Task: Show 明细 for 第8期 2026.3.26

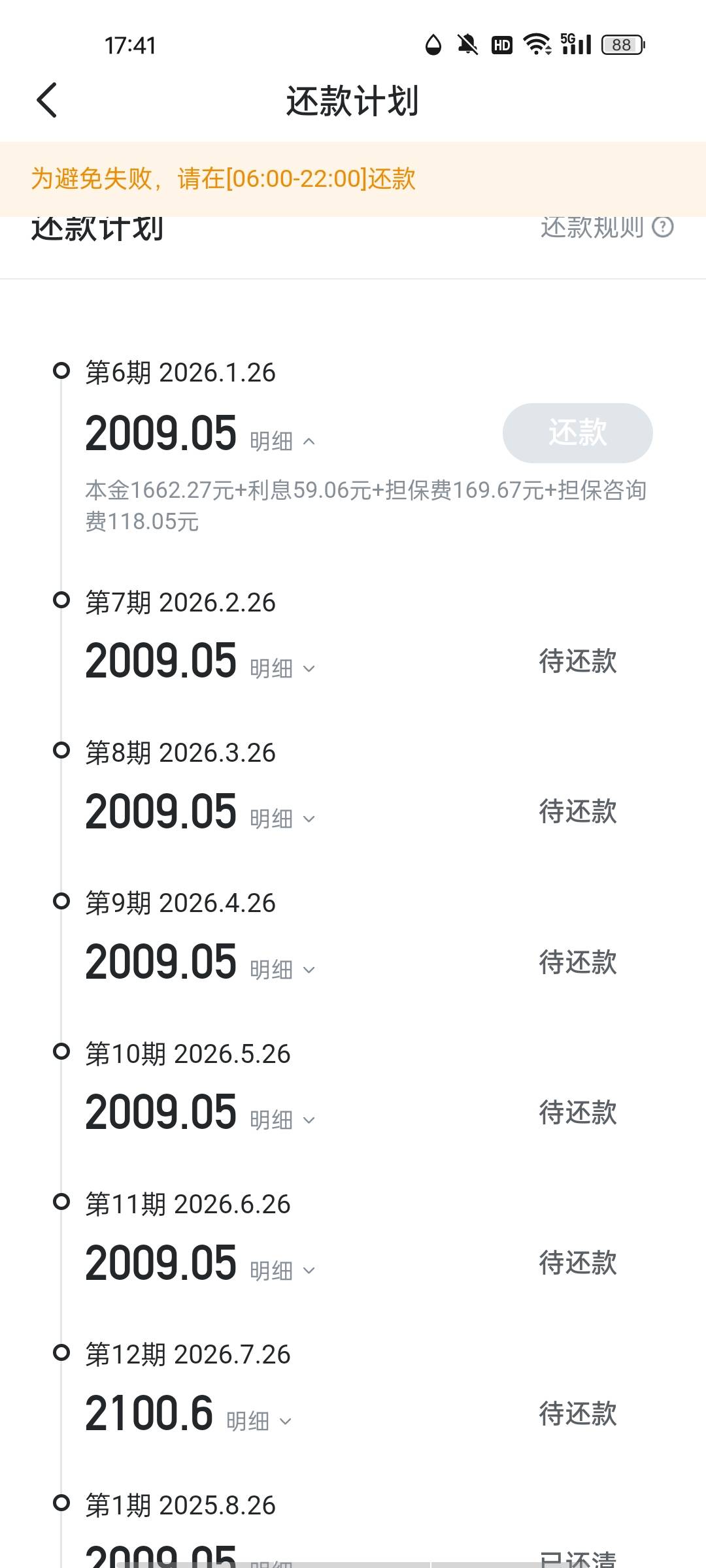Action: coord(282,819)
